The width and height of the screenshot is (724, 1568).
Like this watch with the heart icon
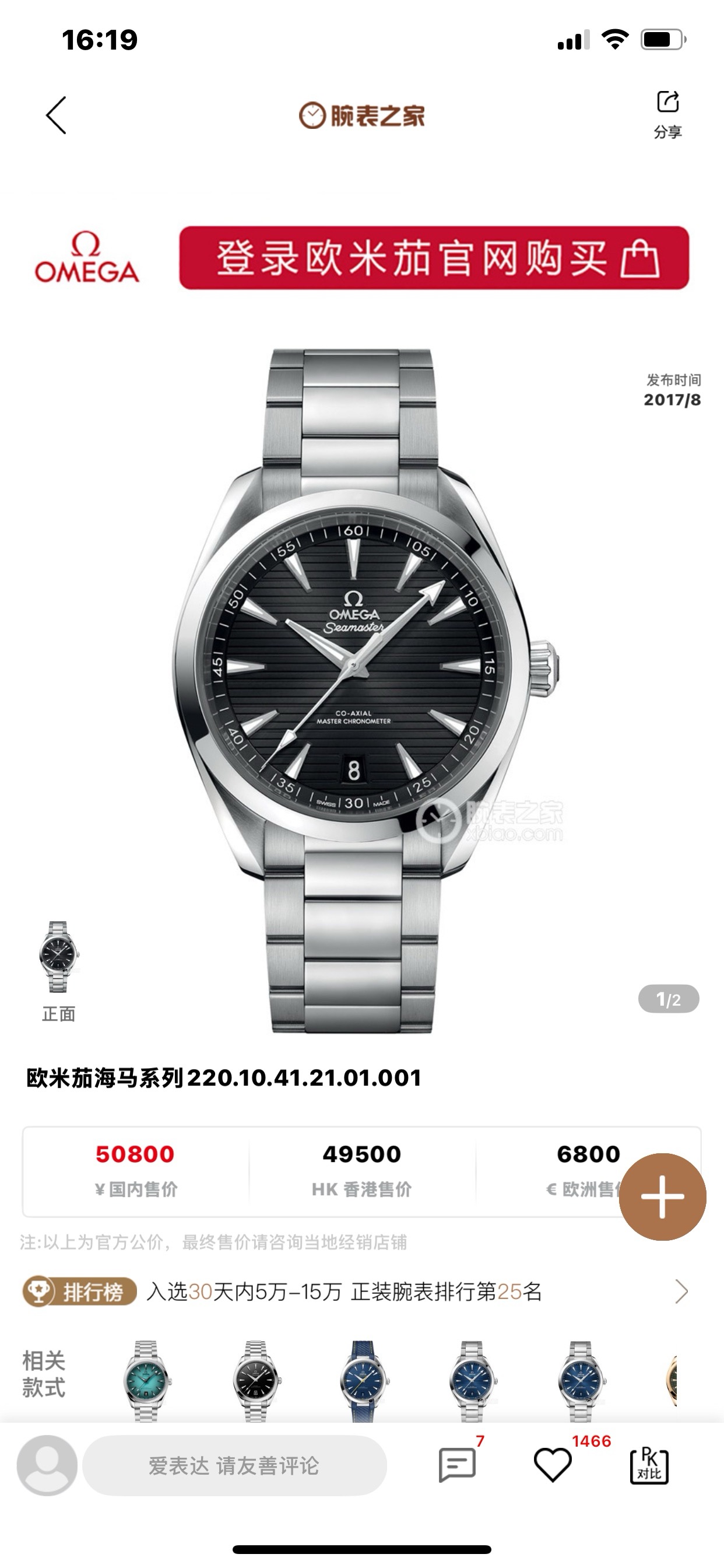tap(553, 1465)
